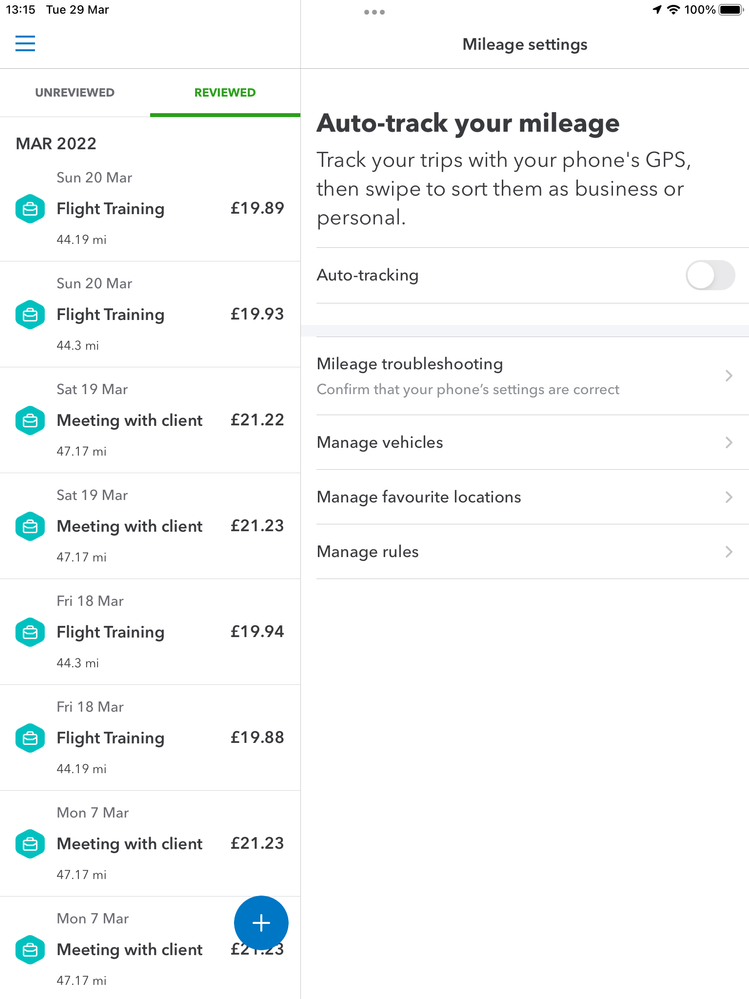Open the hamburger drawer menu

(x=25, y=44)
